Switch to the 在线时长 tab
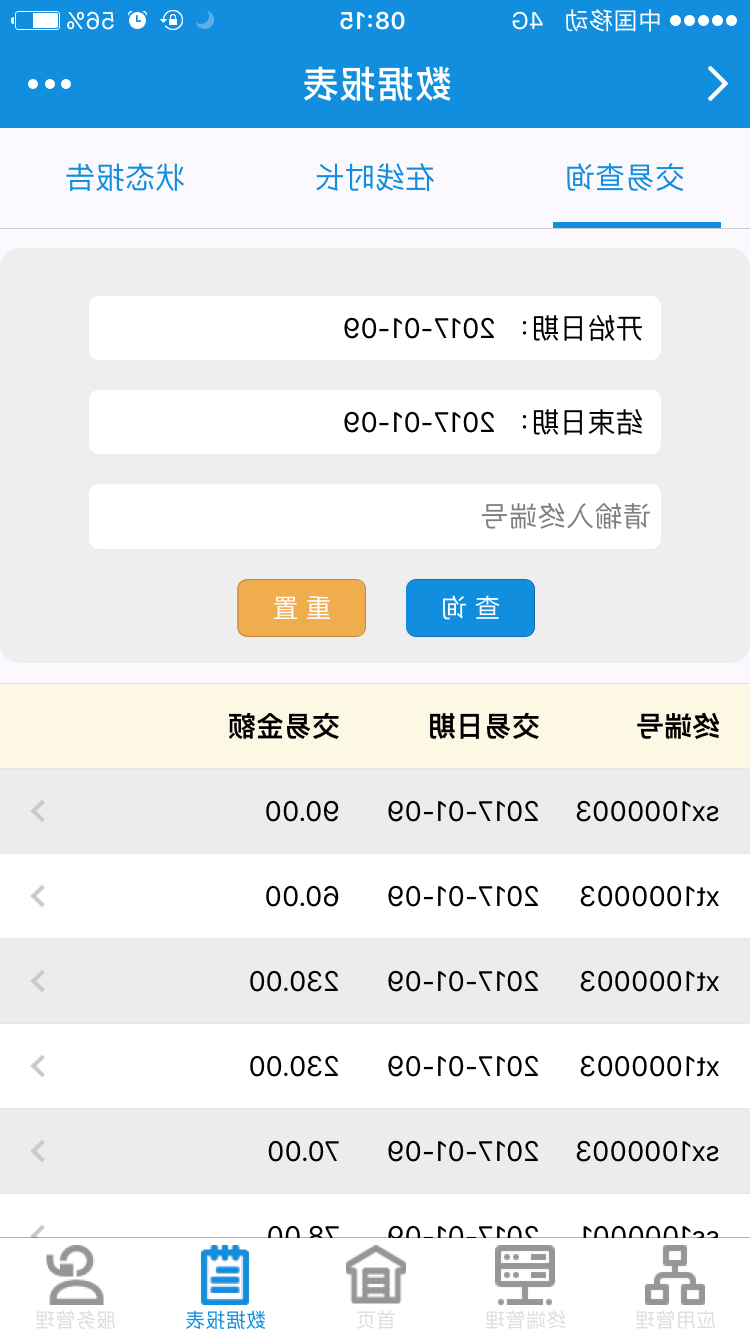The height and width of the screenshot is (1334, 750). [375, 178]
